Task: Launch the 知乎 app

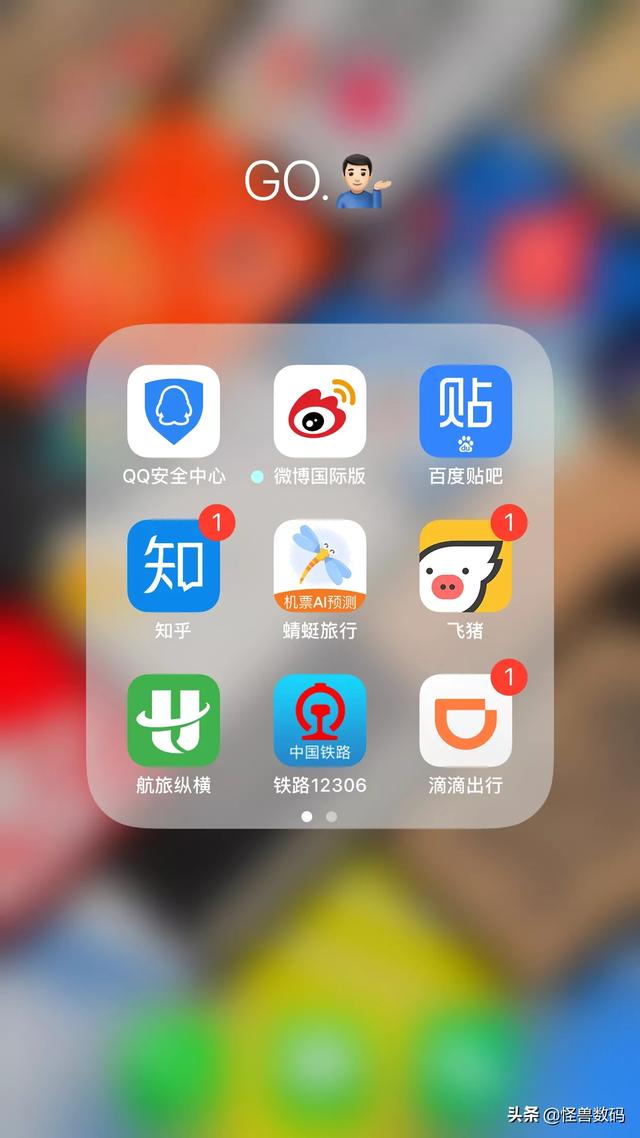Action: click(174, 566)
